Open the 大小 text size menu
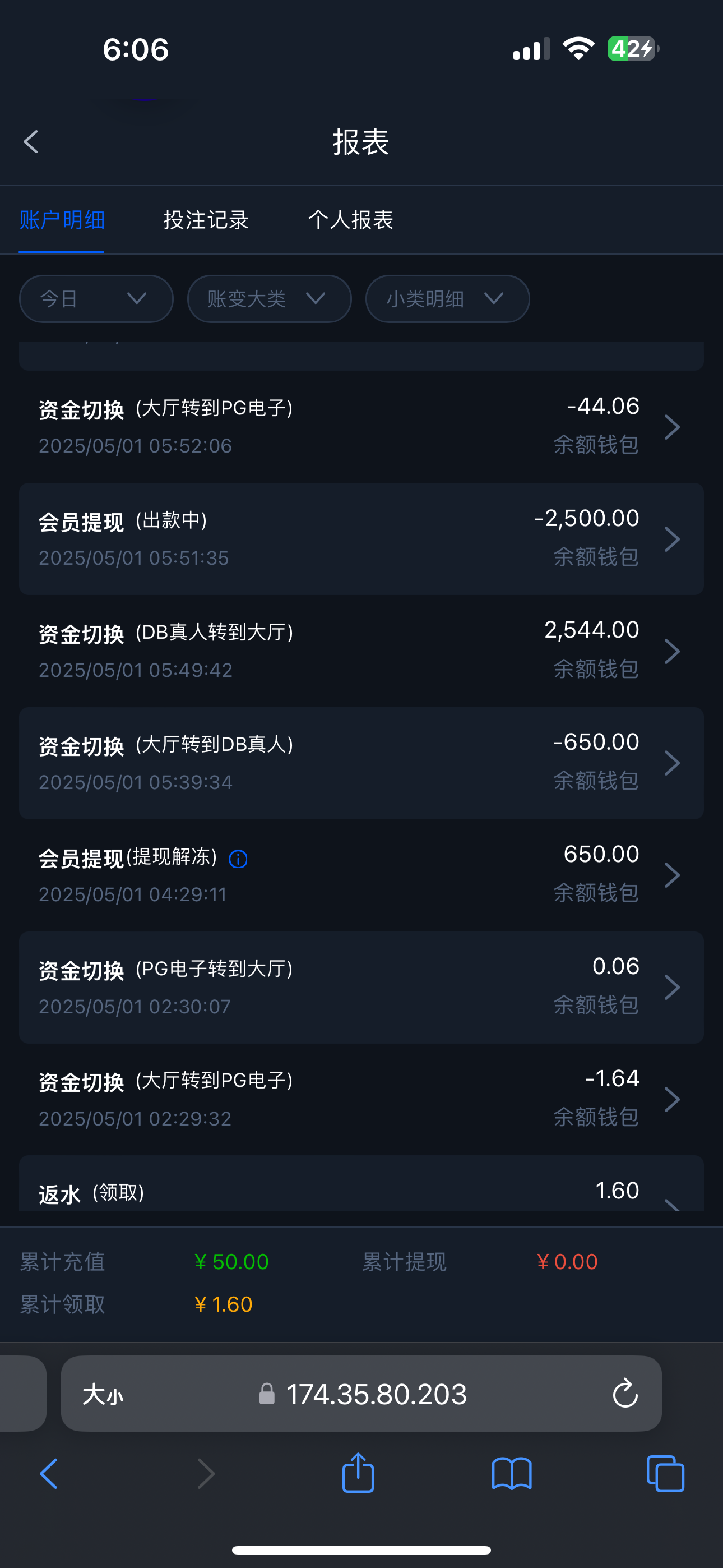723x1568 pixels. [103, 1393]
